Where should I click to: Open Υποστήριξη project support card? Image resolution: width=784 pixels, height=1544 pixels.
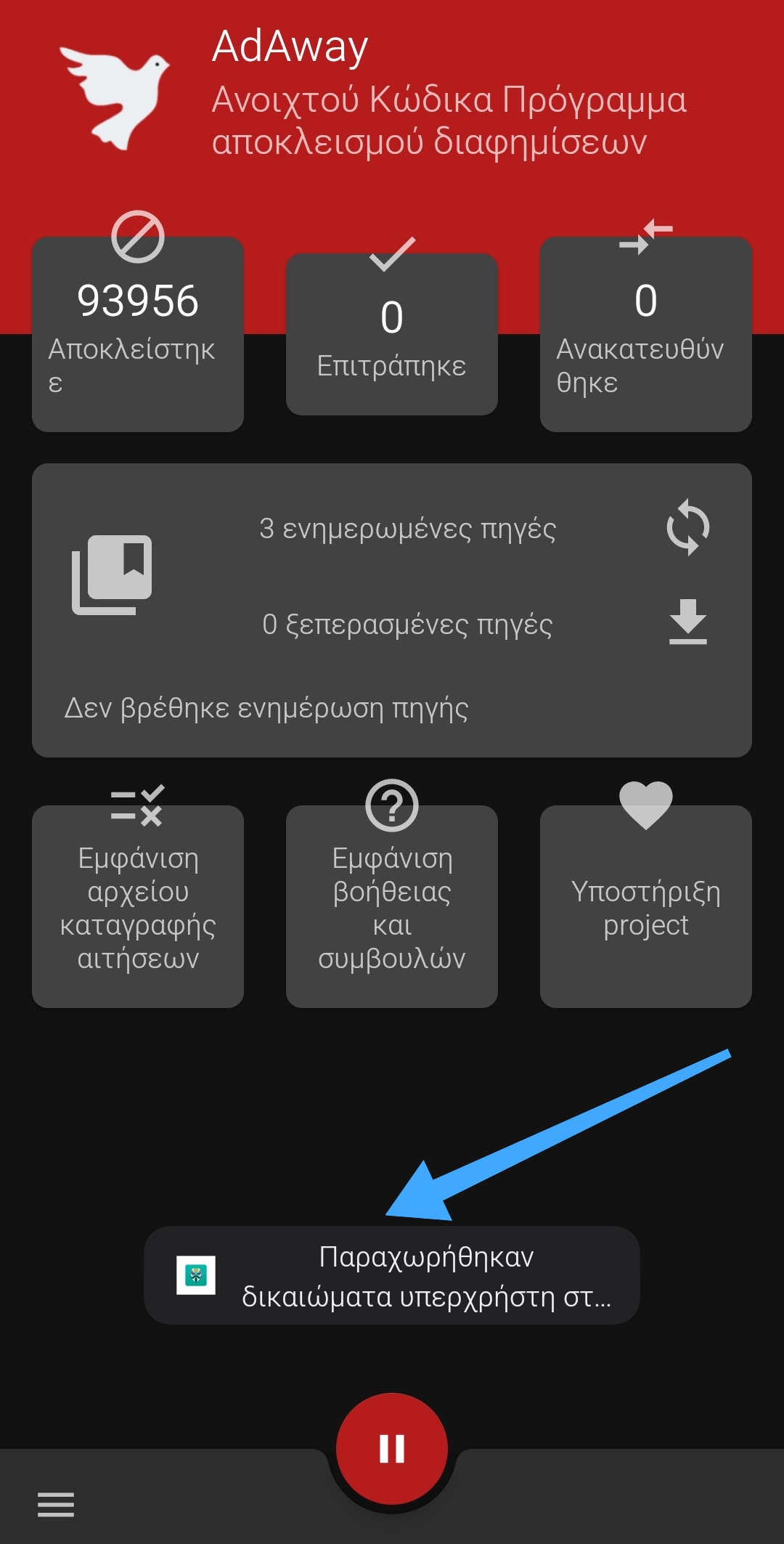coord(645,906)
